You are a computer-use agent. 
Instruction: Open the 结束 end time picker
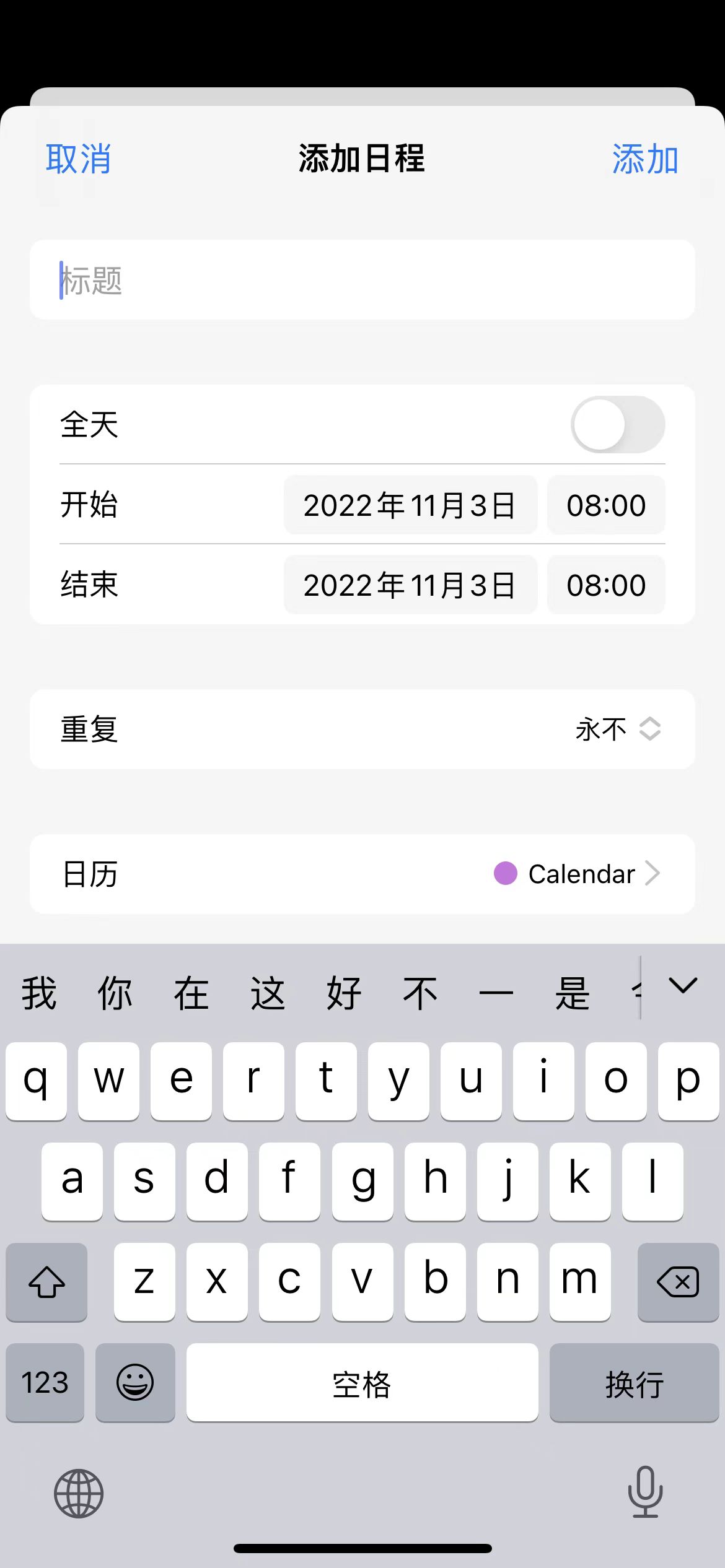point(605,585)
